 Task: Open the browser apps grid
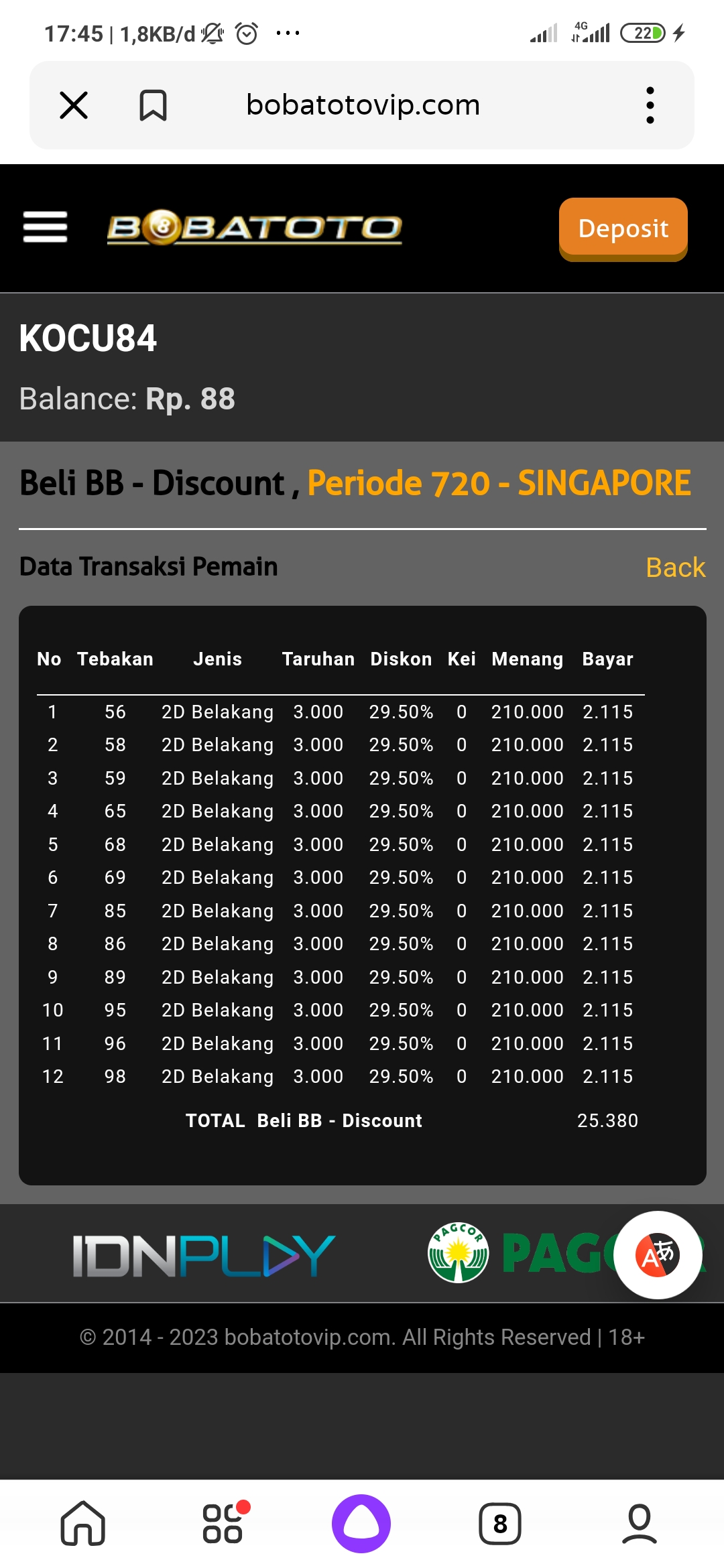coord(223,1523)
